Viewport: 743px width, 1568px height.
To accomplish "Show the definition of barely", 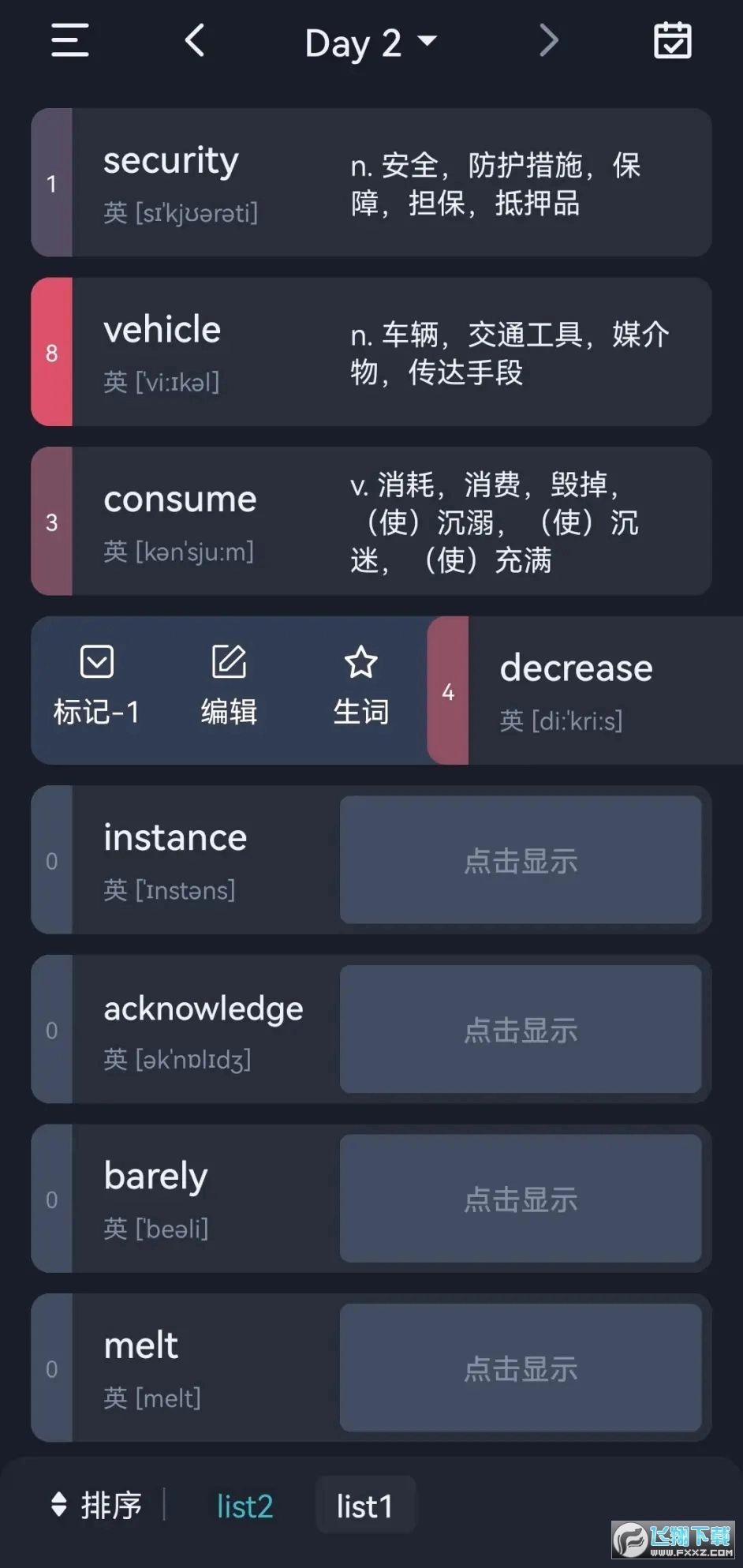I will tap(521, 1199).
